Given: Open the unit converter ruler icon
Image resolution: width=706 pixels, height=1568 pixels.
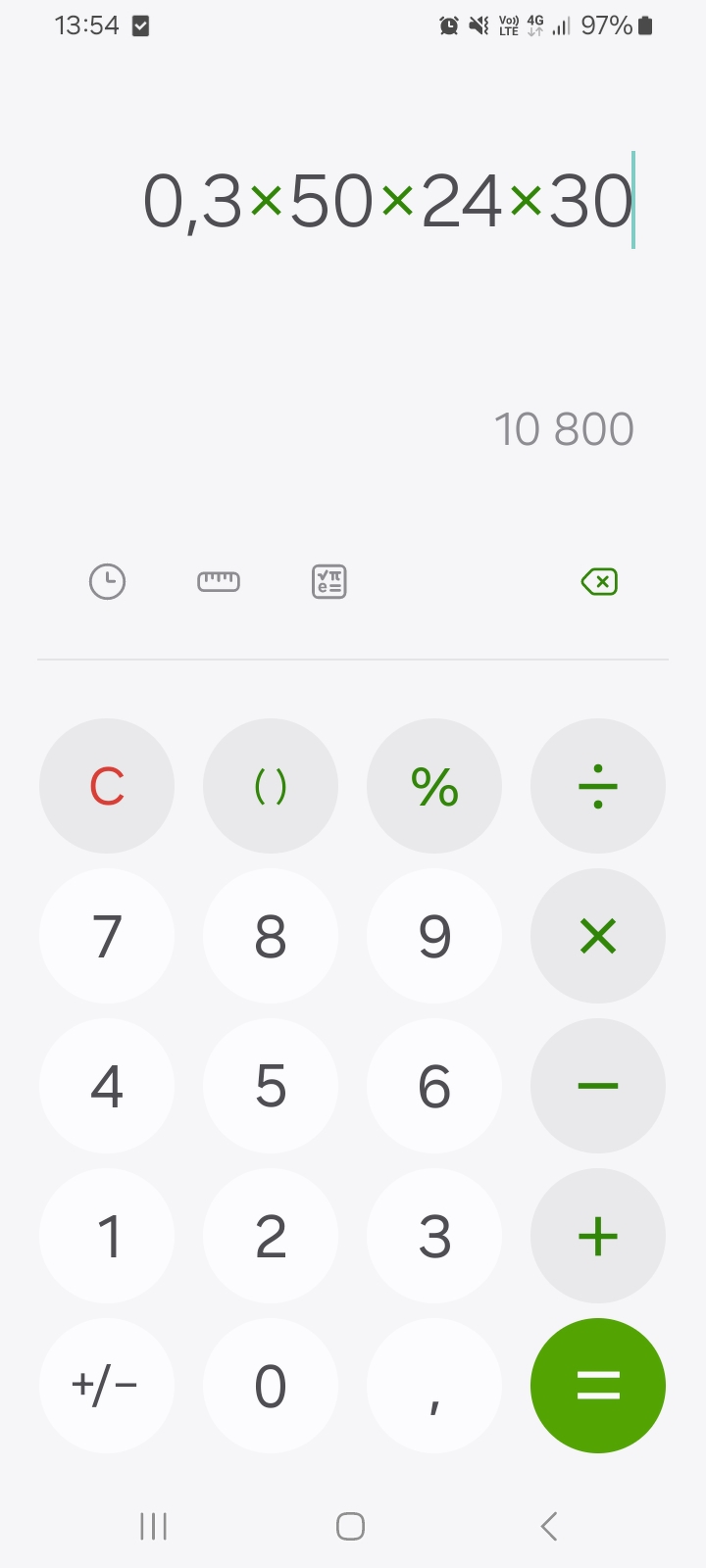Looking at the screenshot, I should click(x=218, y=582).
